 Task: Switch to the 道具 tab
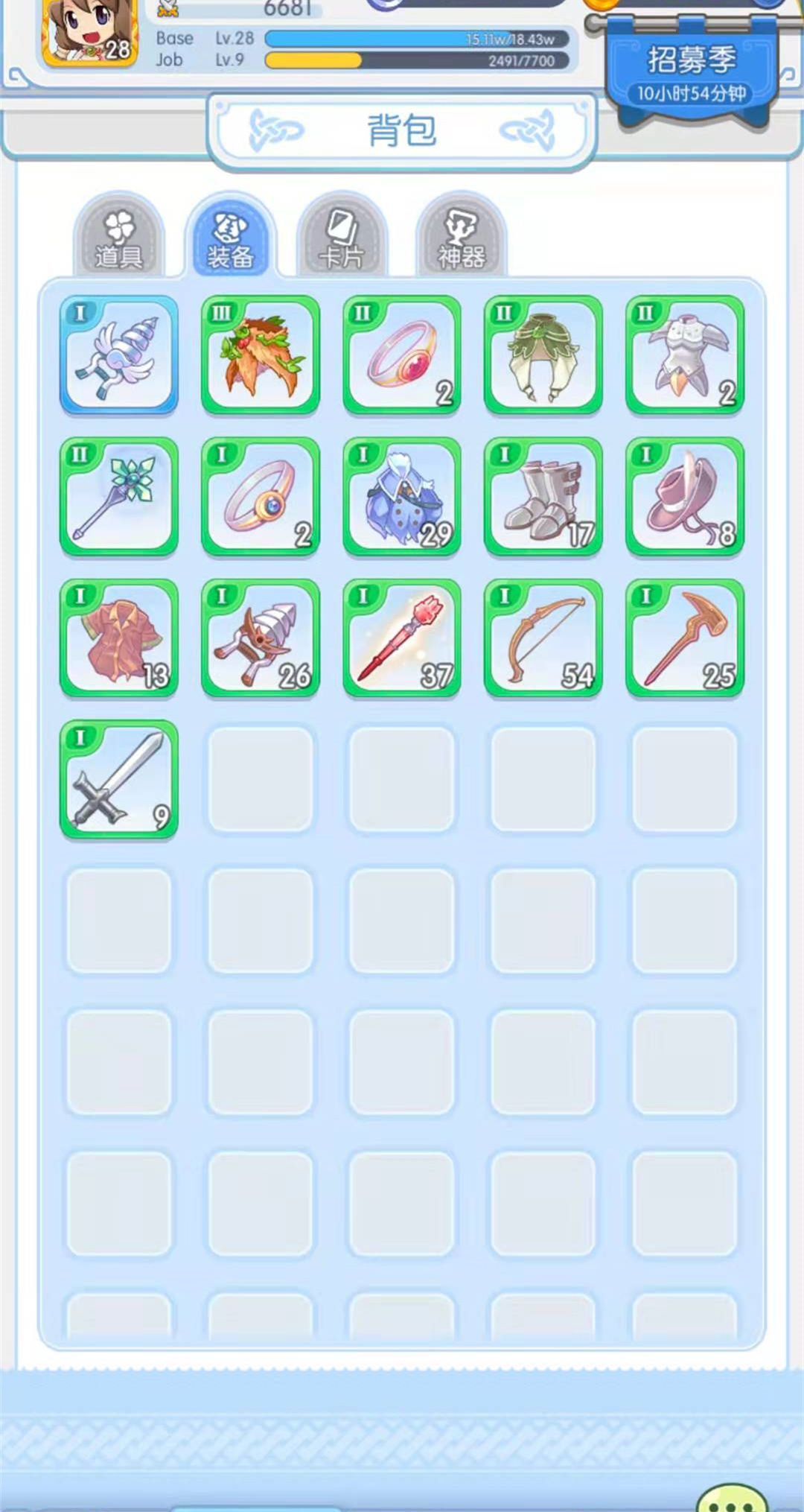coord(119,238)
